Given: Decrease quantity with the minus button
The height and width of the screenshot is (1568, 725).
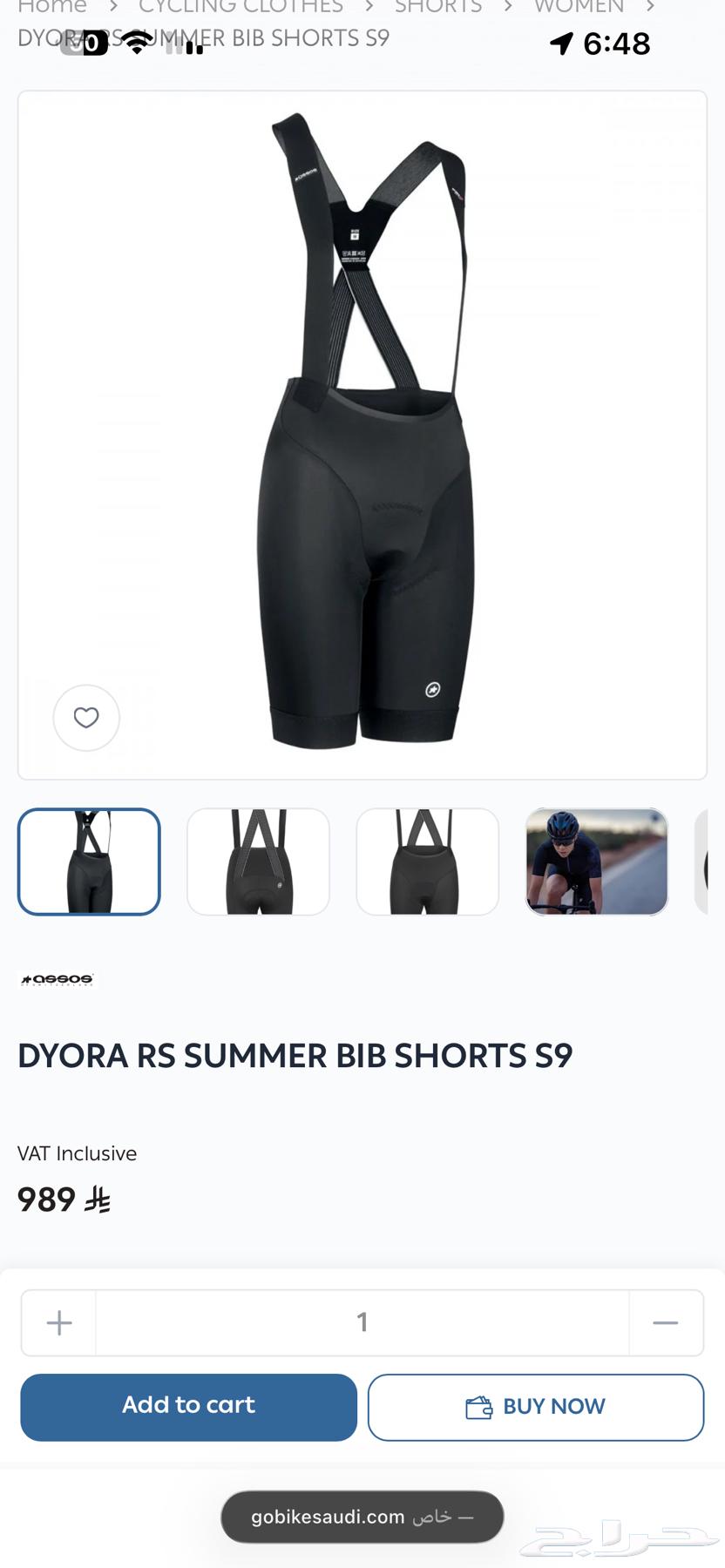Looking at the screenshot, I should coord(665,1323).
